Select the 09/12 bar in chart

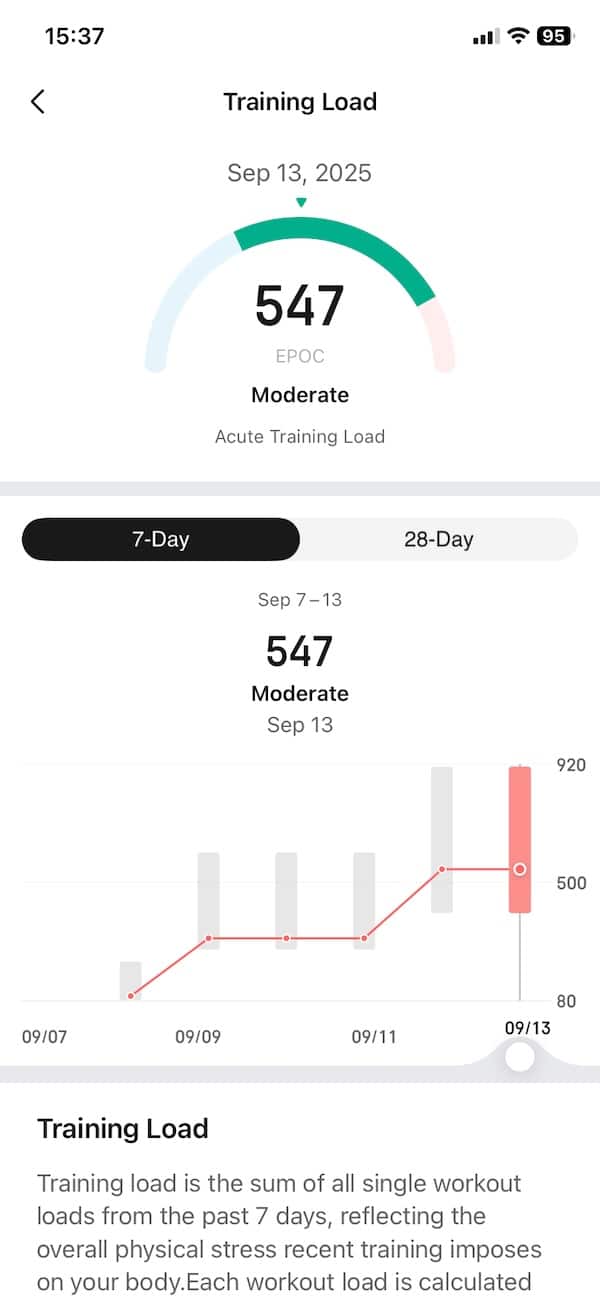(442, 840)
